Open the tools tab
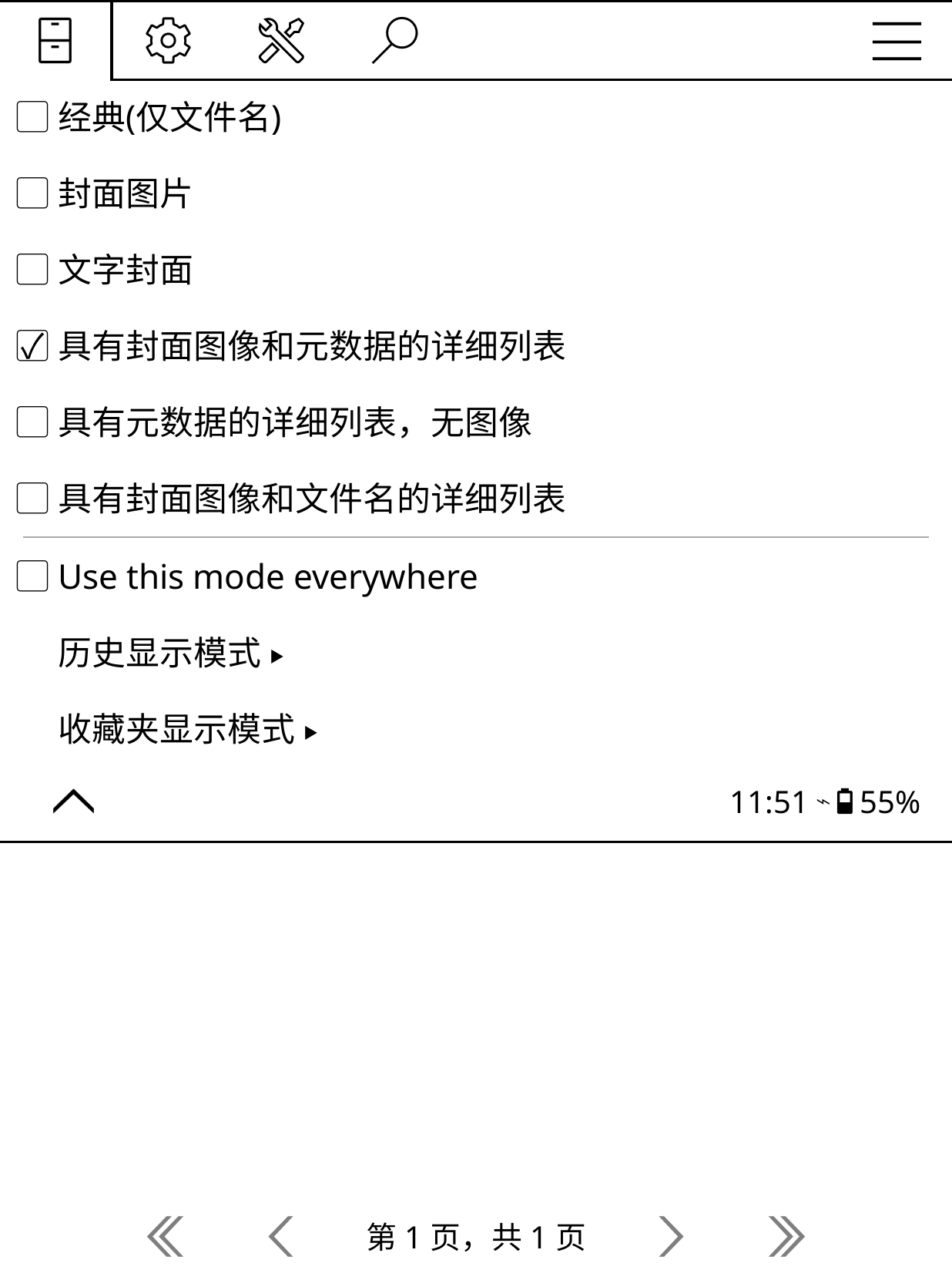The height and width of the screenshot is (1270, 952). tap(281, 40)
